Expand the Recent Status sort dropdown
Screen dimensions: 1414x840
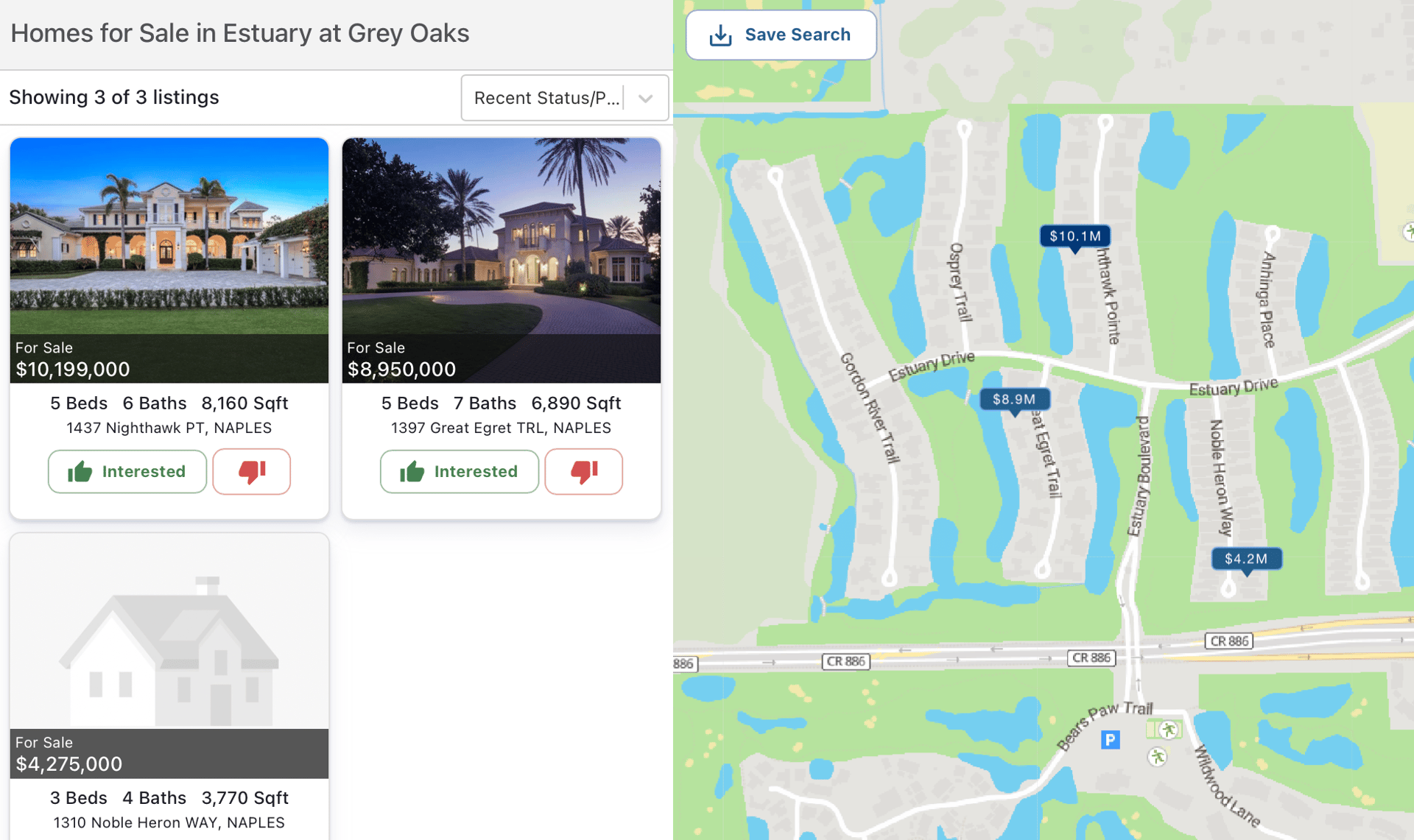(564, 98)
